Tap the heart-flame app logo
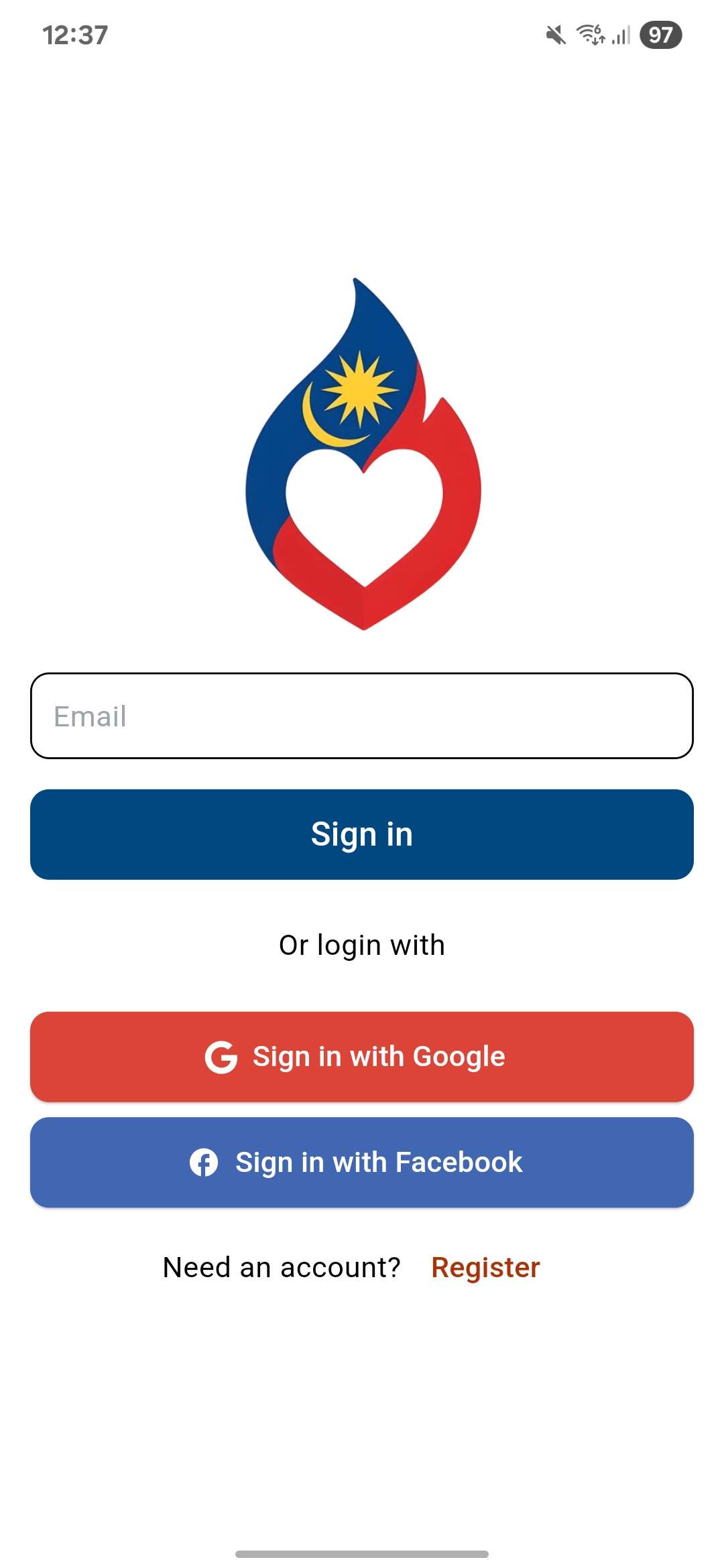724x1568 pixels. [x=362, y=452]
